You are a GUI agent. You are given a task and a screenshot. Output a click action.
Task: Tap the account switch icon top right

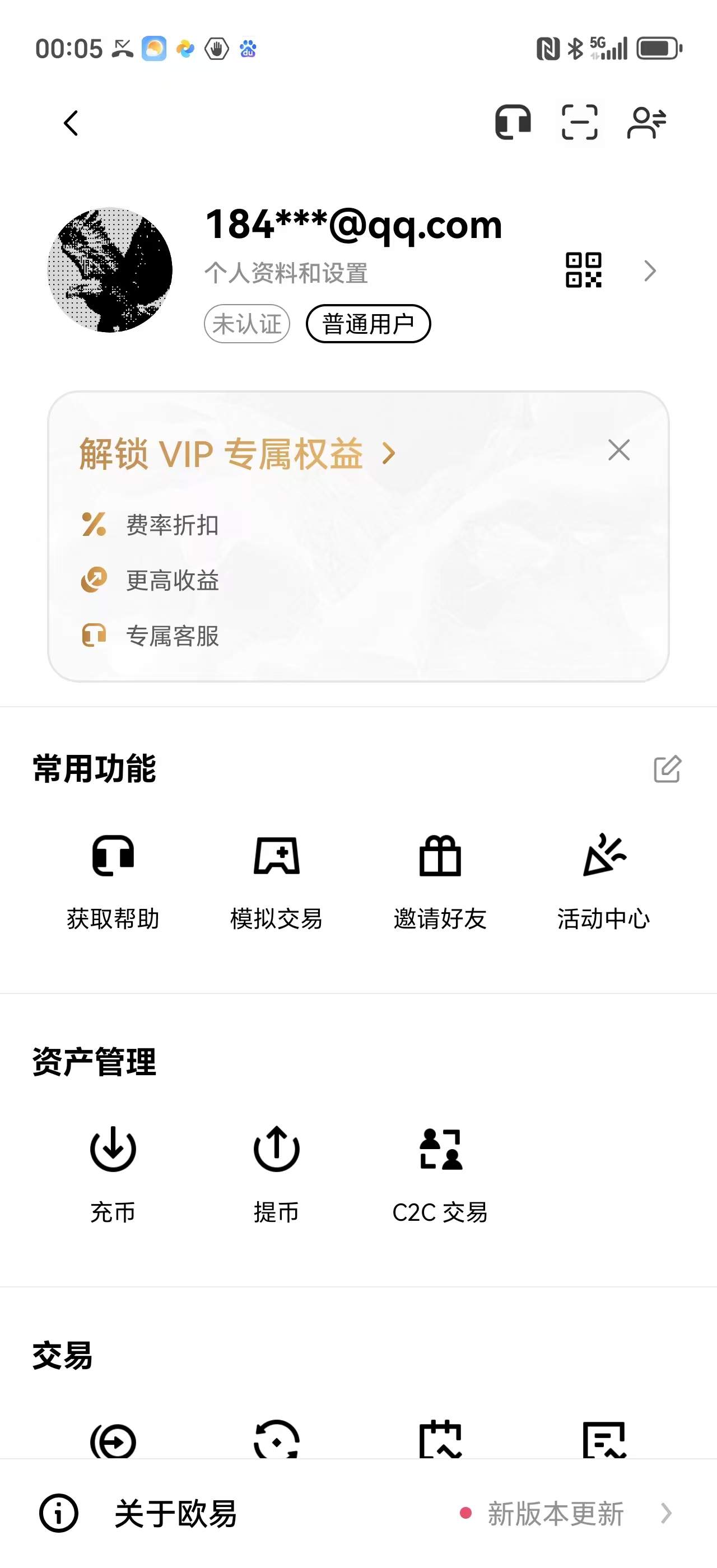coord(647,122)
